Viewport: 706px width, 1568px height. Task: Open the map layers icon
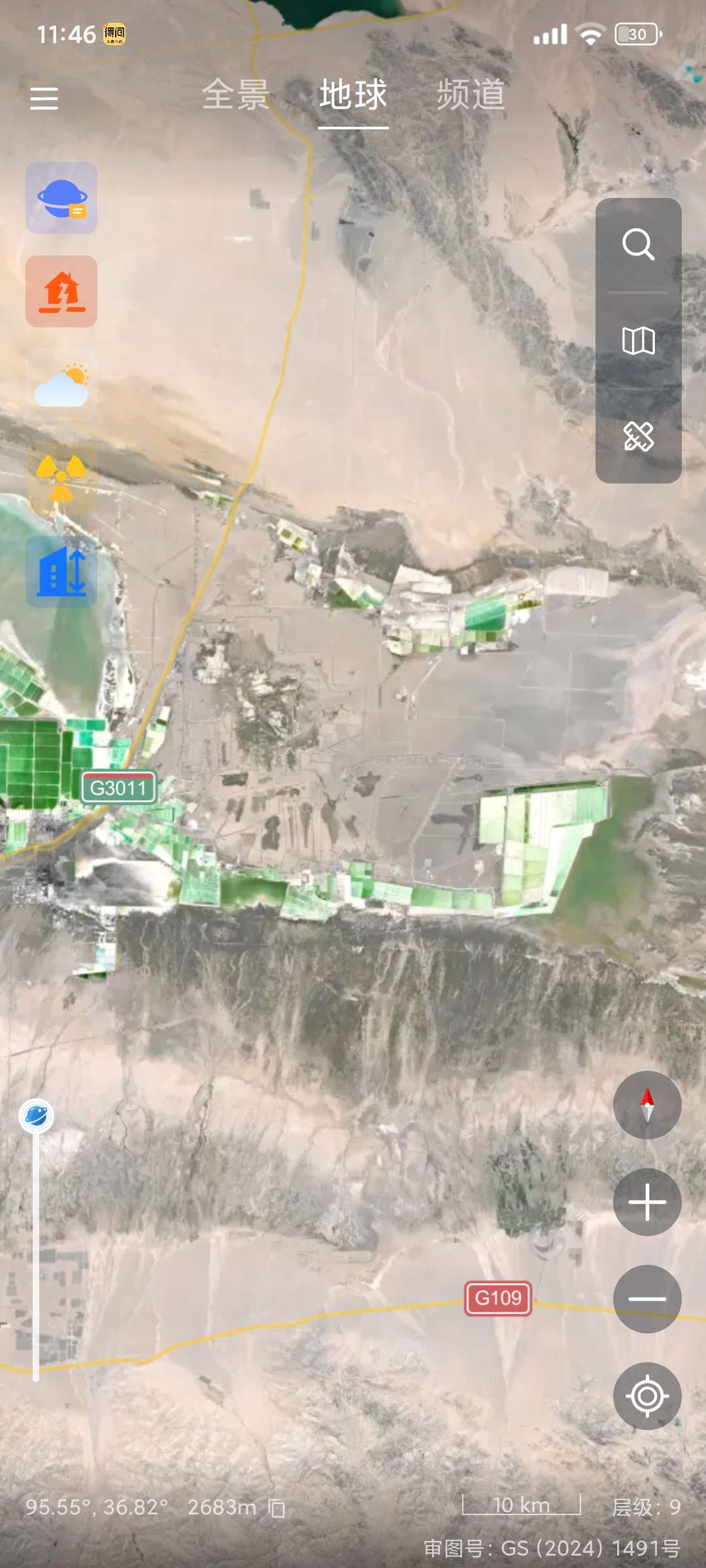638,340
